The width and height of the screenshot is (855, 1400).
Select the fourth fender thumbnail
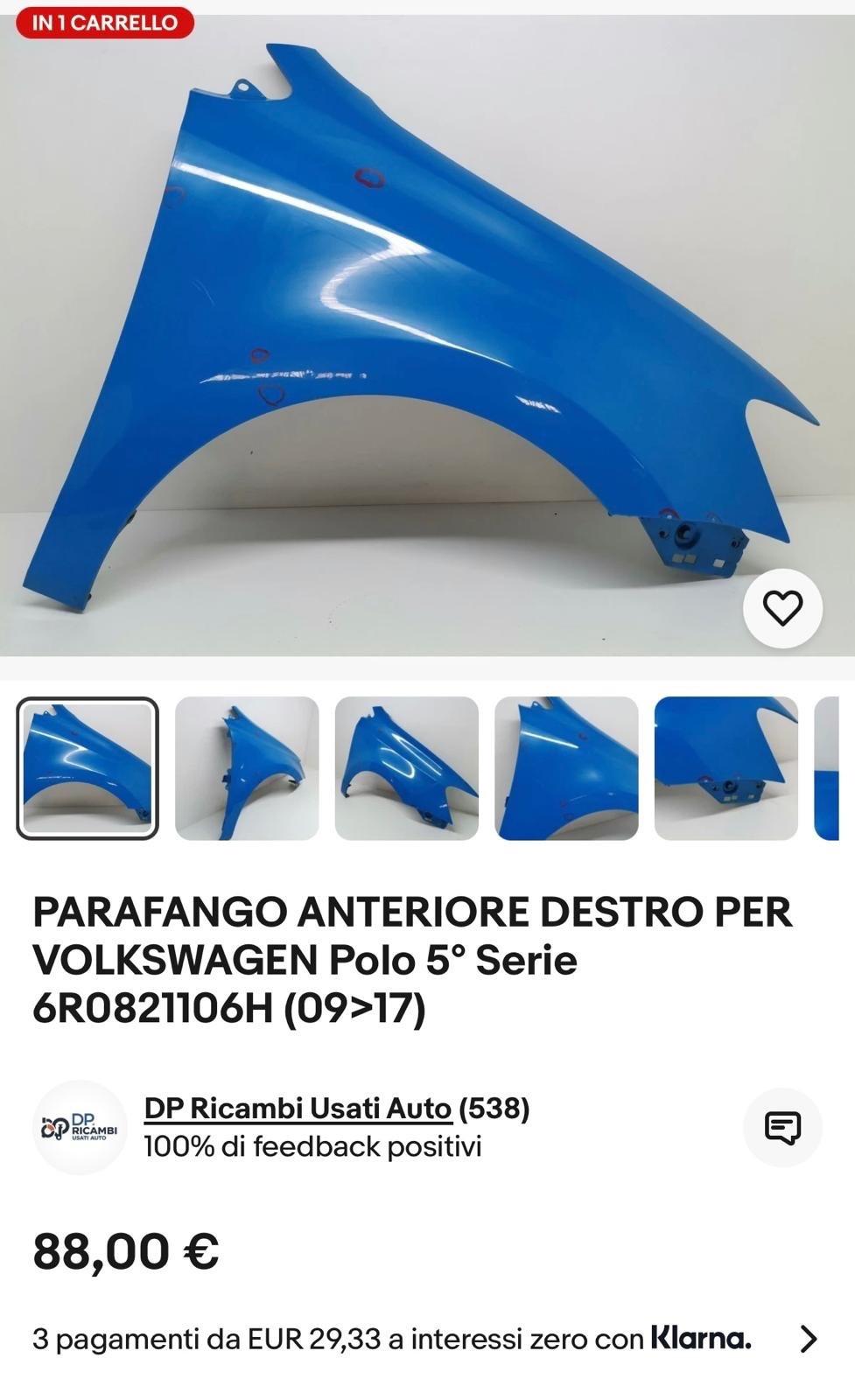point(566,768)
